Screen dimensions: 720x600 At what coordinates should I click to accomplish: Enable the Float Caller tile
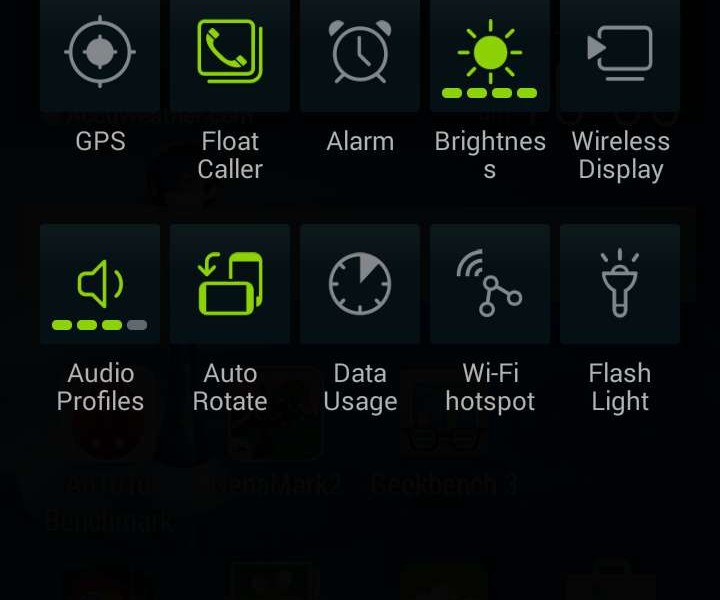point(230,53)
